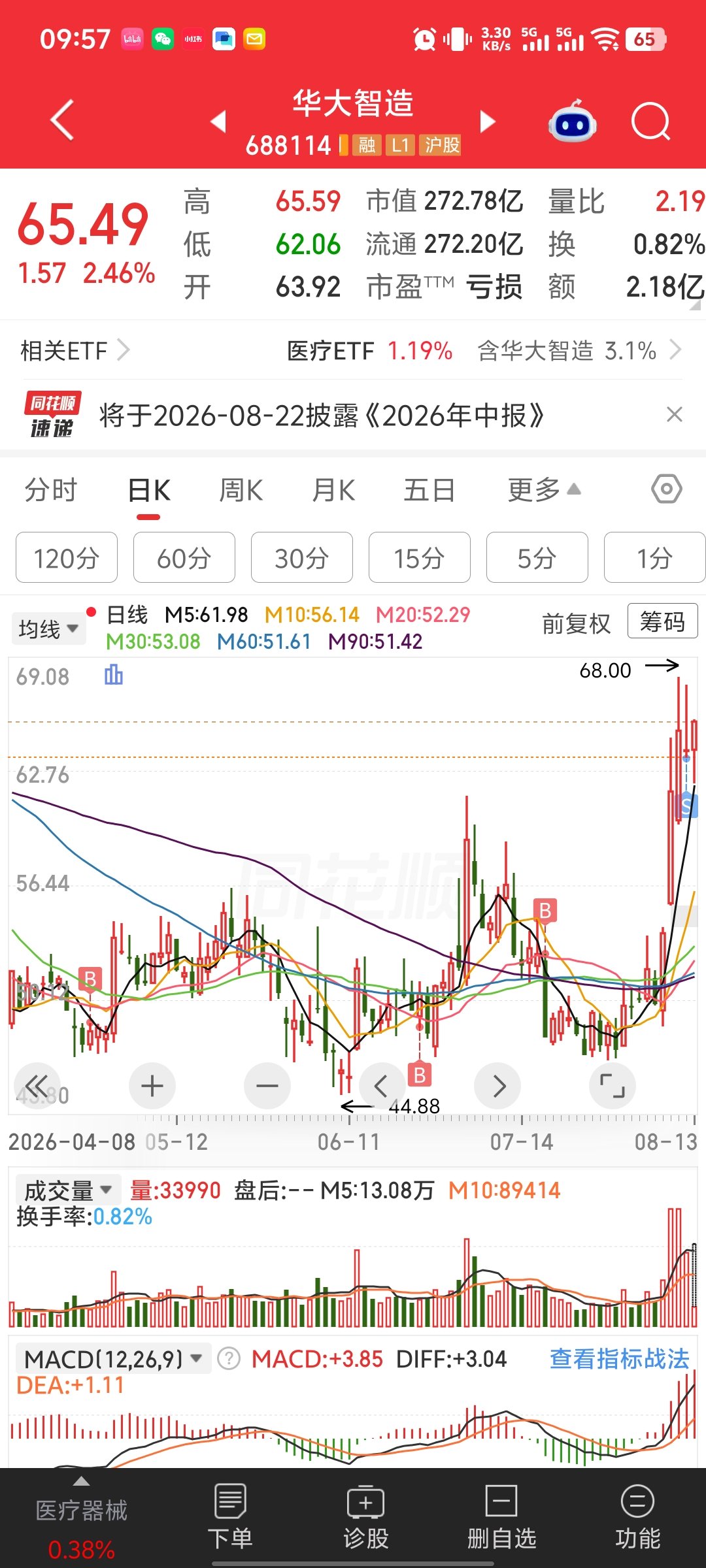The height and width of the screenshot is (1568, 706).
Task: Expand chart to fullscreen
Action: (x=613, y=1086)
